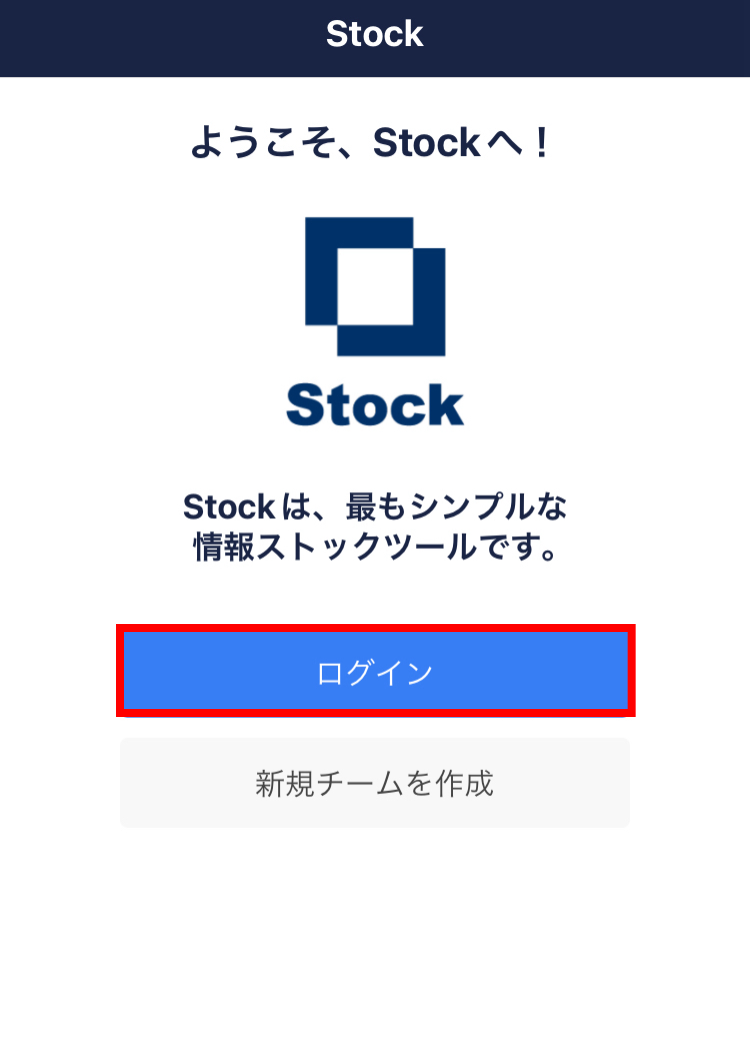Select the login option on the welcome screen
750x1044 pixels.
click(375, 672)
